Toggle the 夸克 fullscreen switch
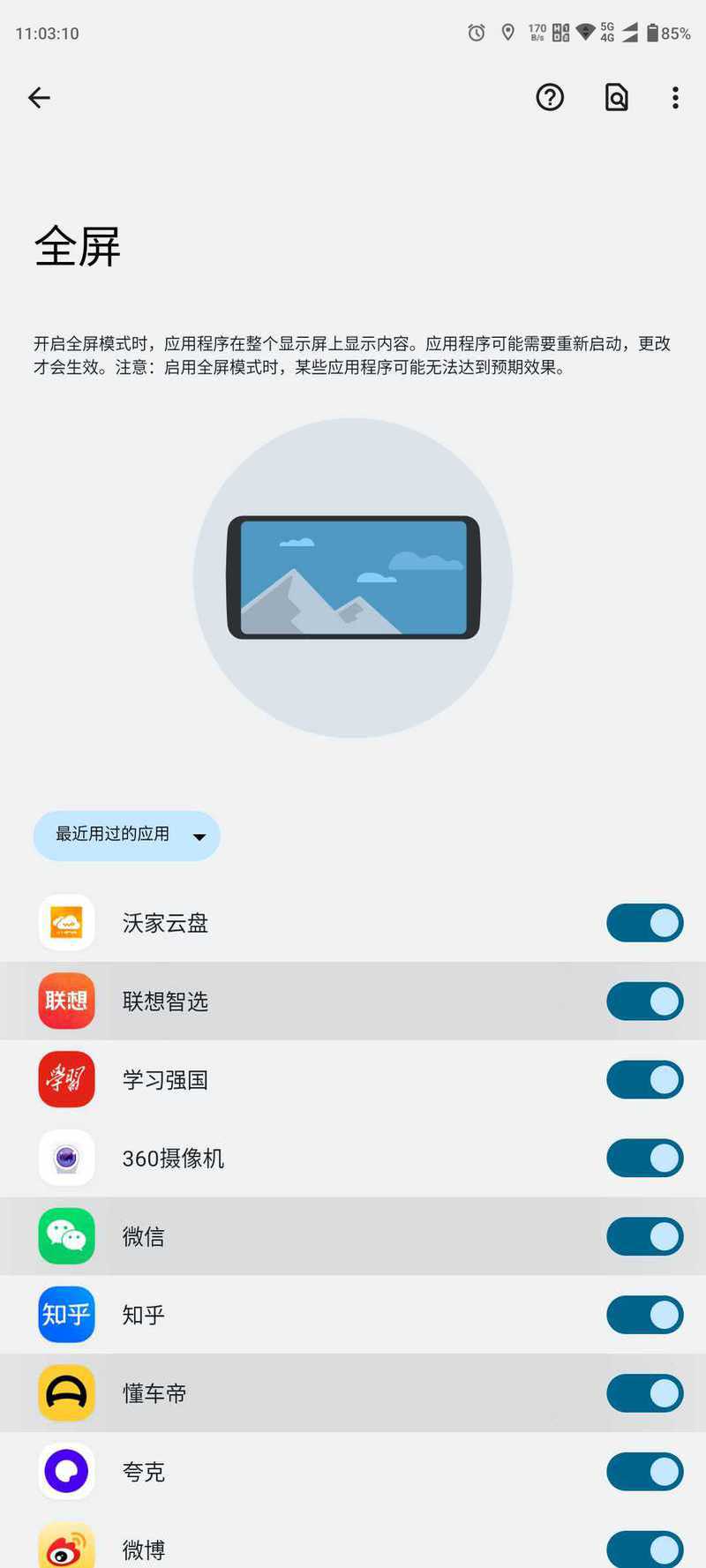 coord(644,1471)
